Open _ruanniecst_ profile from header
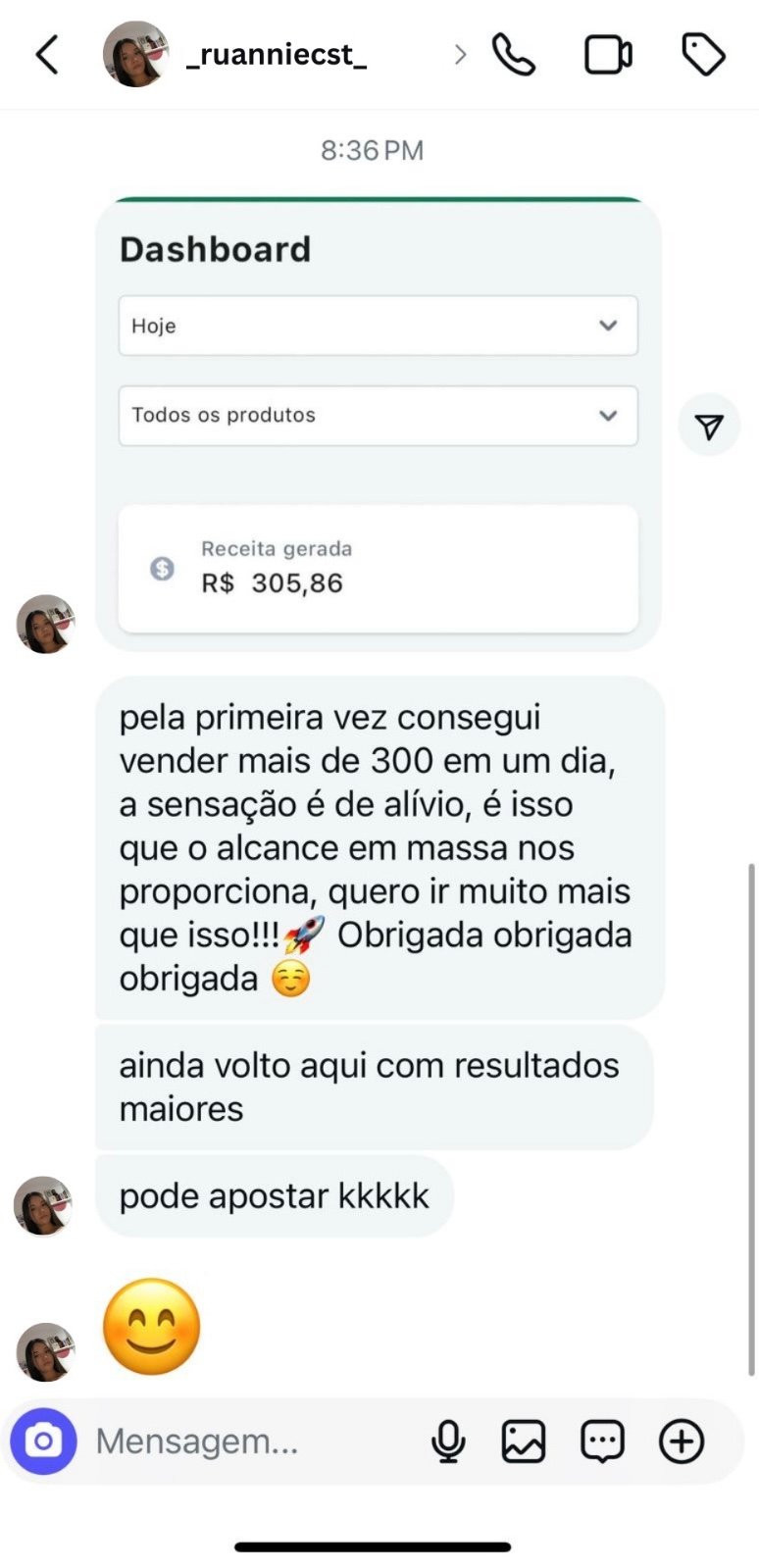759x1568 pixels. coord(277,55)
